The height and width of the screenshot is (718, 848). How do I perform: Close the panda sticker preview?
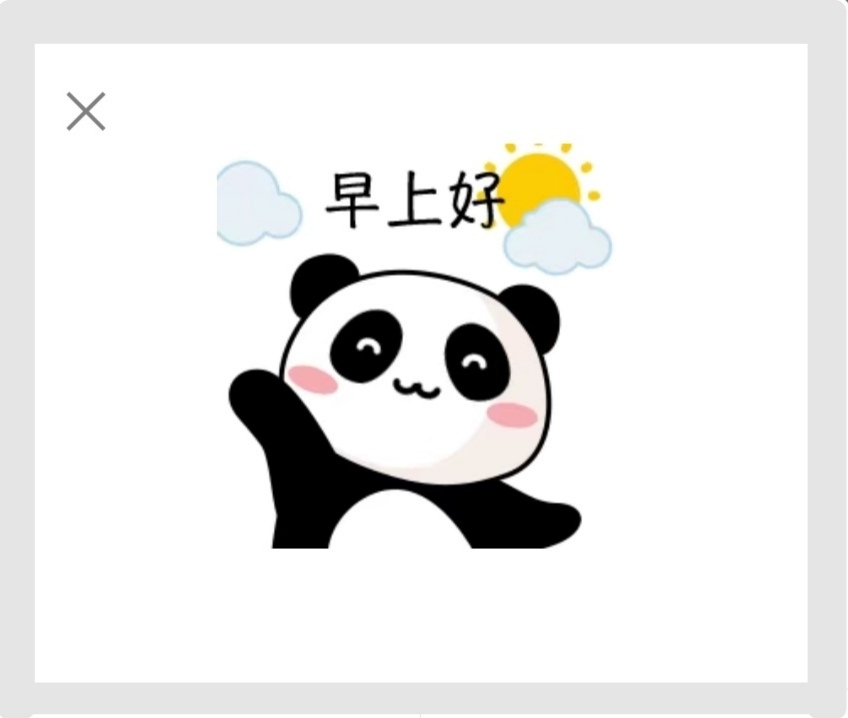pyautogui.click(x=86, y=111)
